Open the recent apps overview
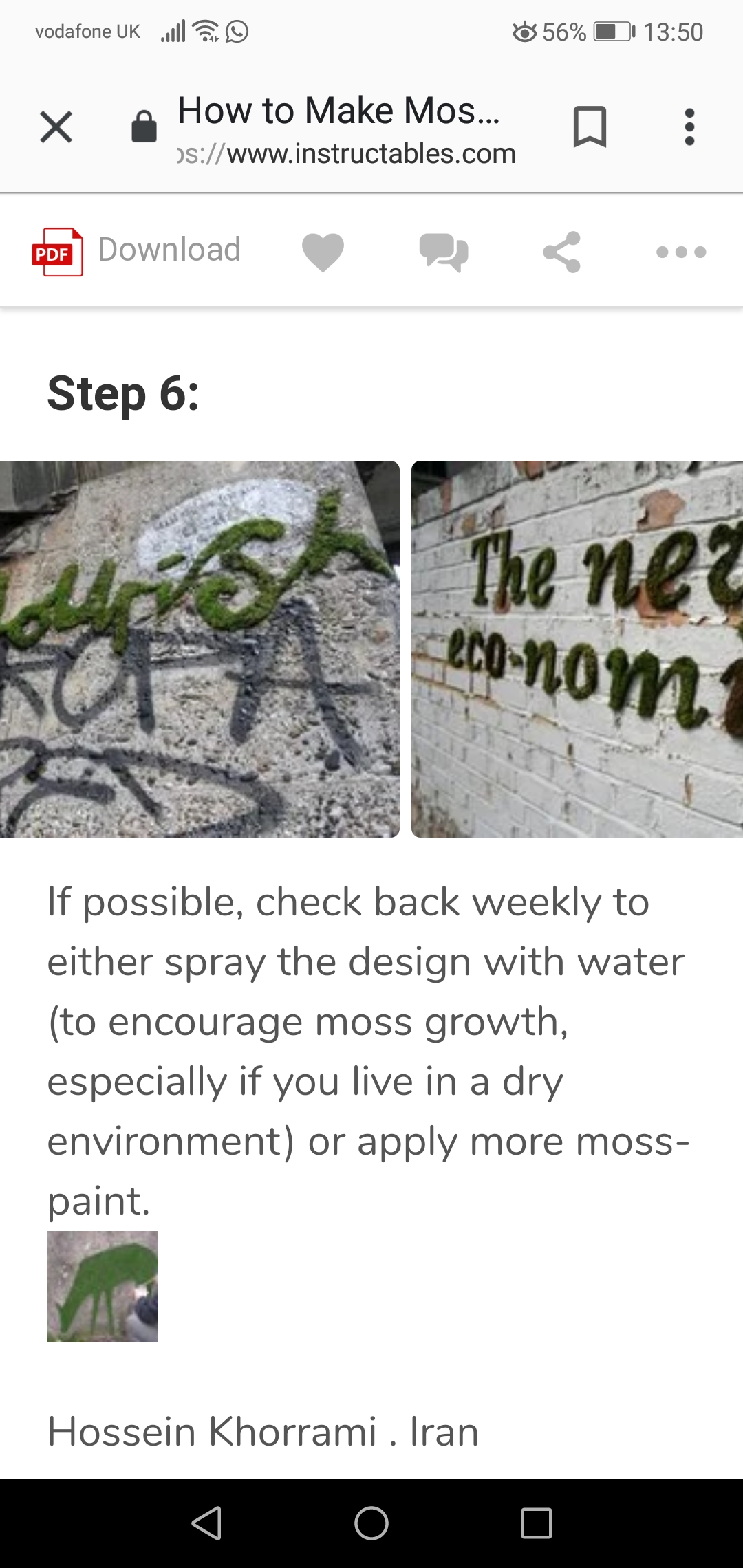The width and height of the screenshot is (743, 1568). (537, 1523)
